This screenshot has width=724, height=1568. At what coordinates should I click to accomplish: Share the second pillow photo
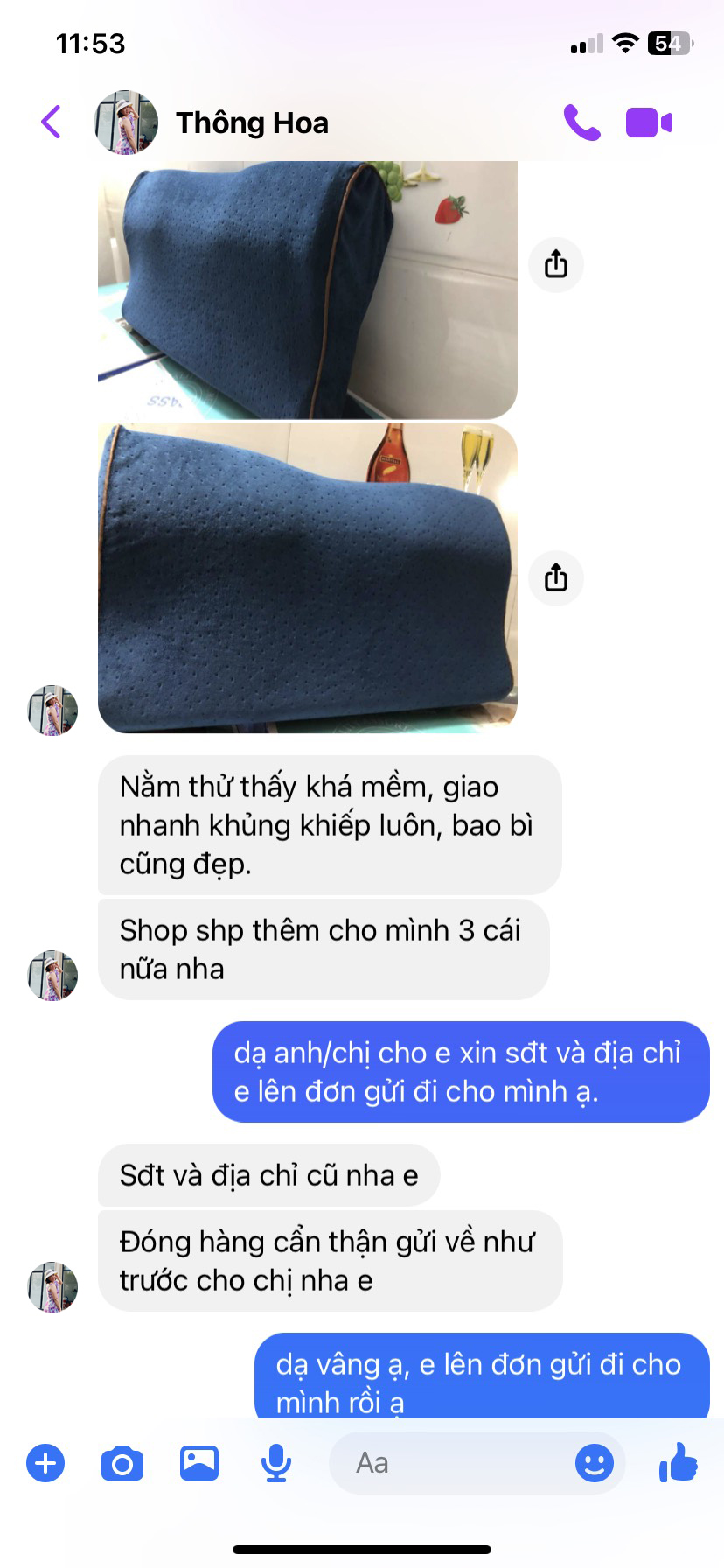click(556, 577)
